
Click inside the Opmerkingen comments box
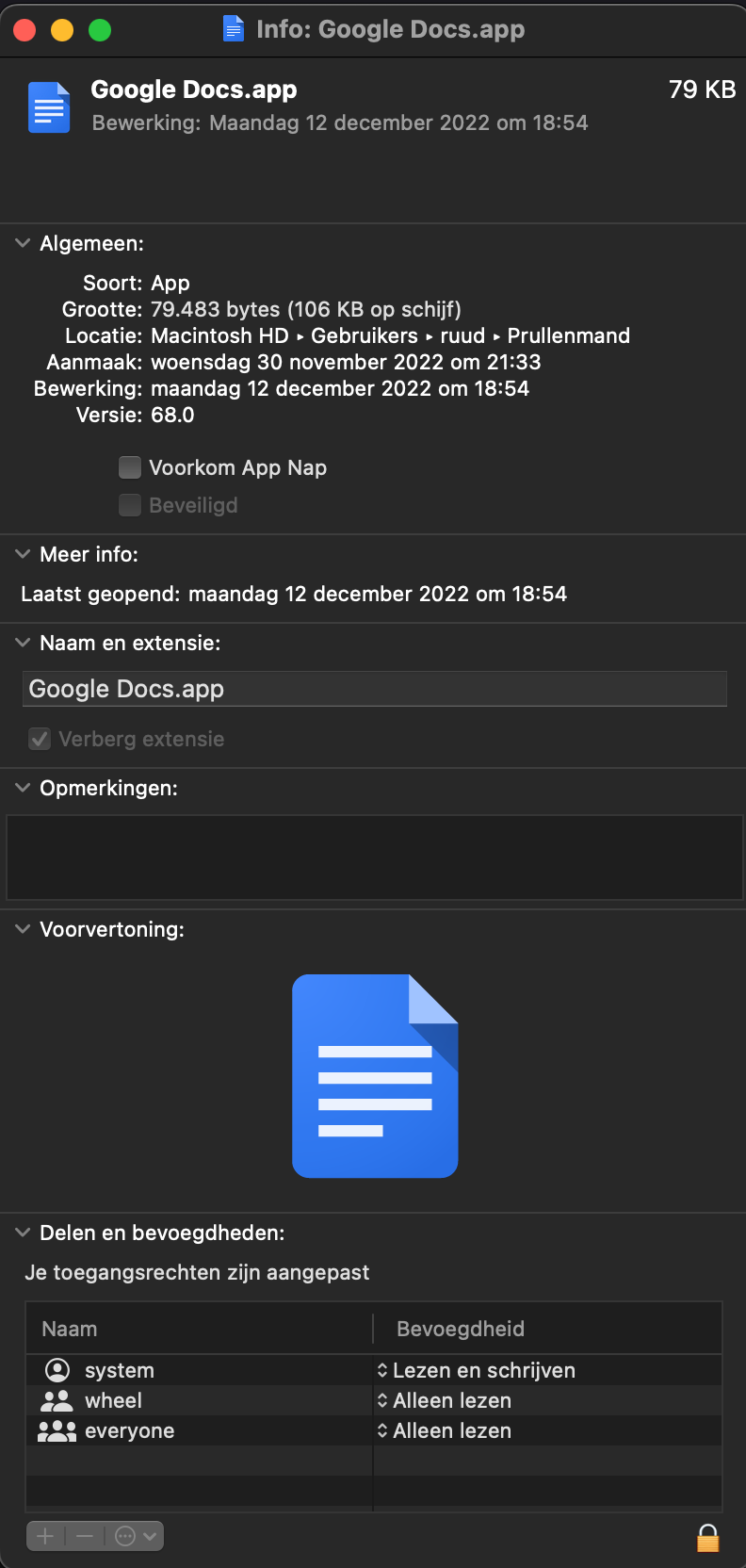click(x=374, y=857)
